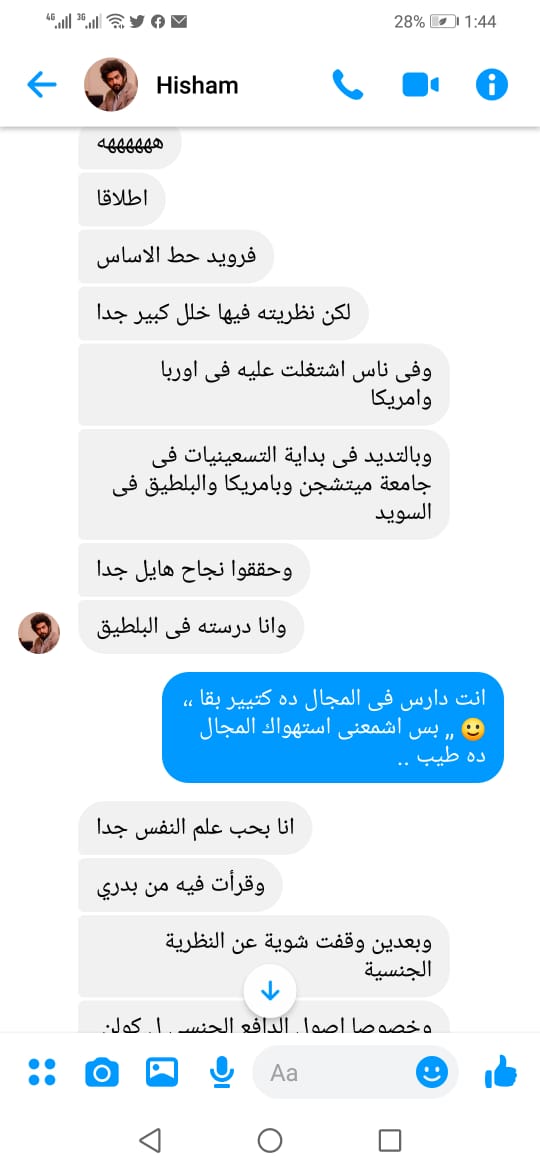
Task: Jump to latest messages with down arrow
Action: click(x=270, y=990)
